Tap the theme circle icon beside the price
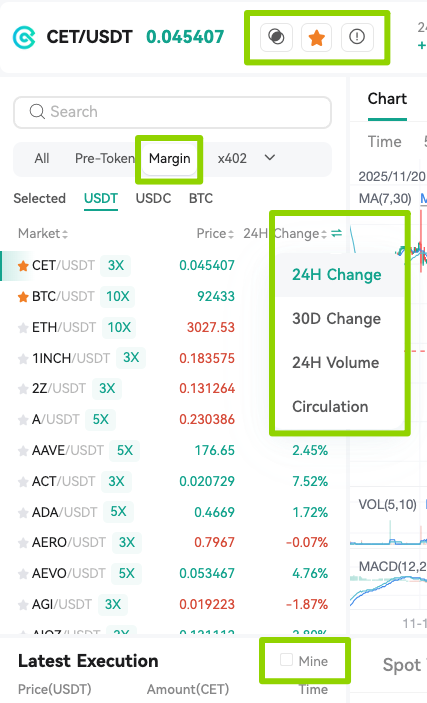Image resolution: width=427 pixels, height=703 pixels. tap(276, 37)
